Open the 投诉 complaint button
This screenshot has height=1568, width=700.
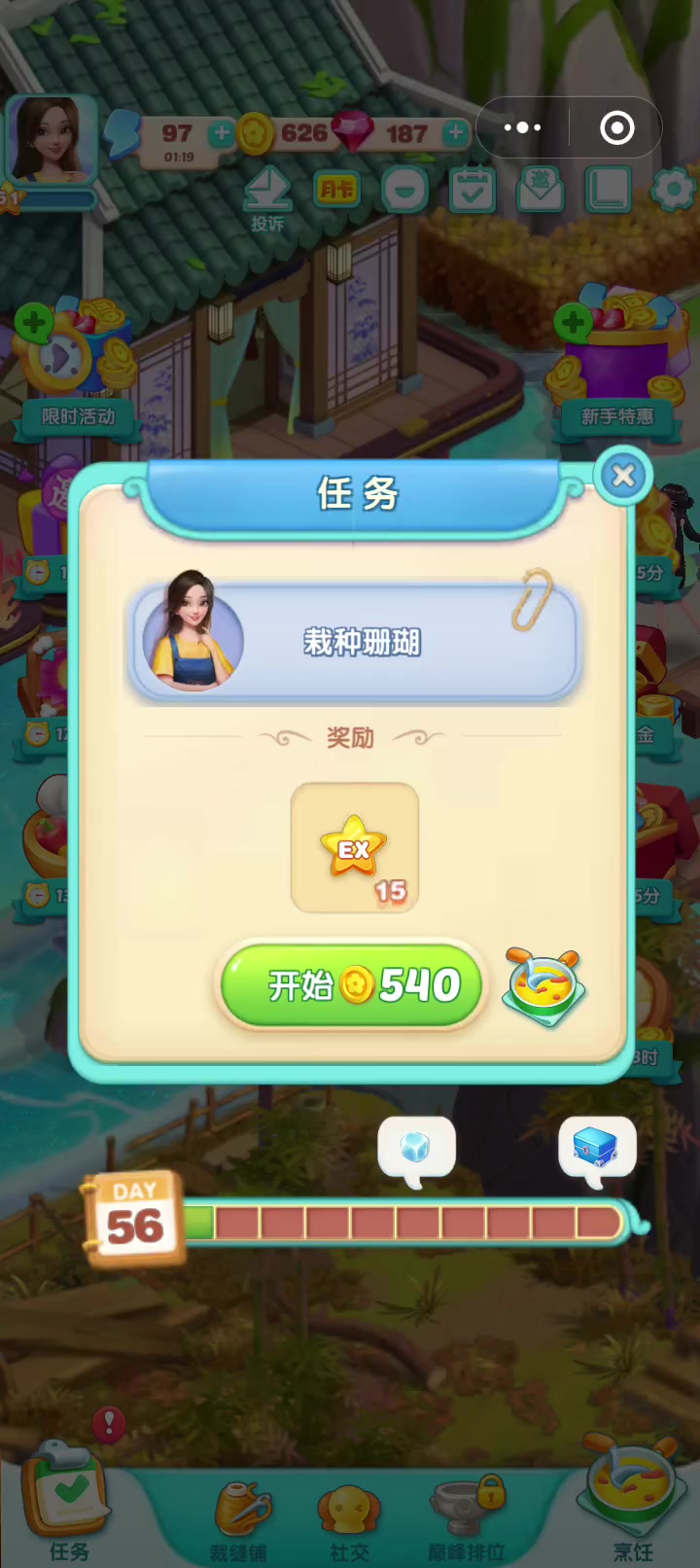pos(267,200)
